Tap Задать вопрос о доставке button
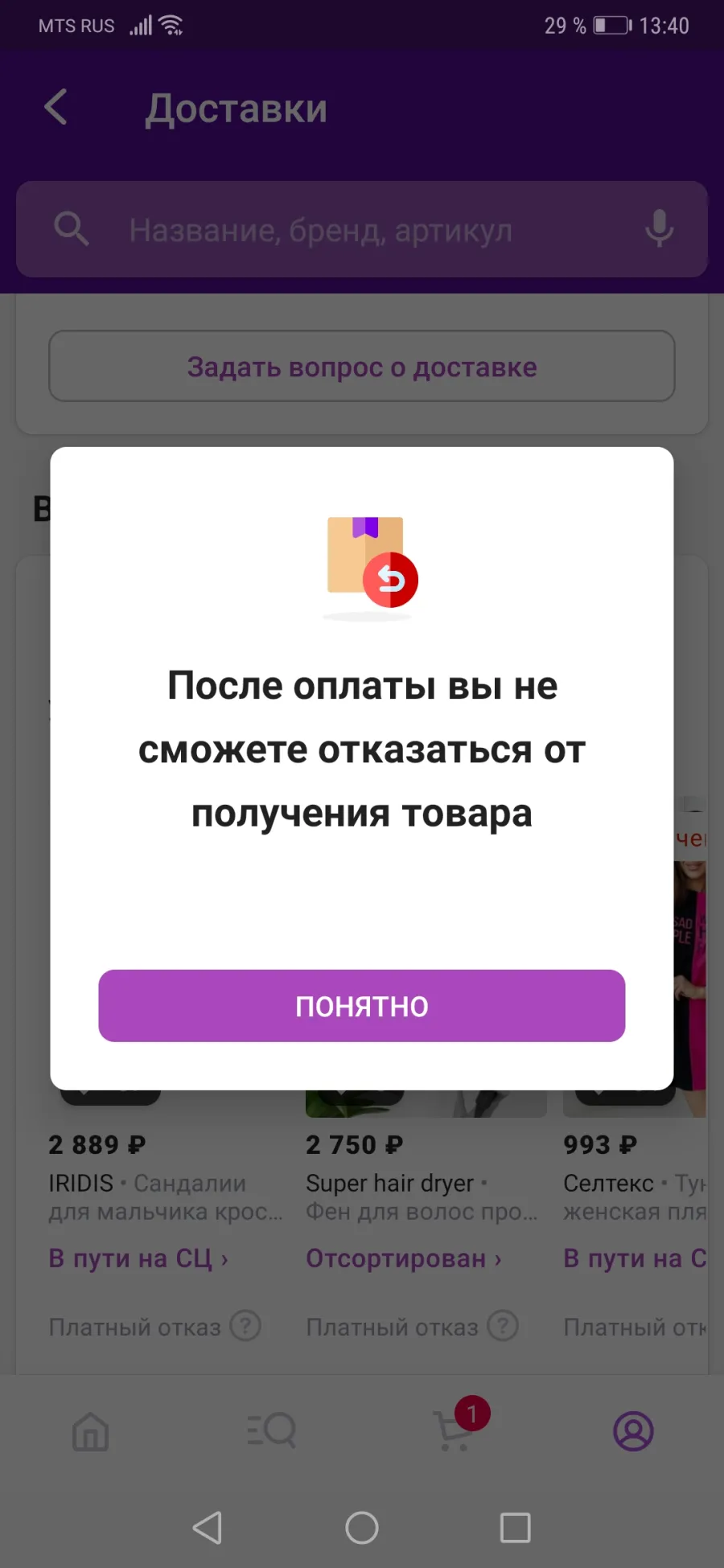The width and height of the screenshot is (724, 1568). coord(362,367)
